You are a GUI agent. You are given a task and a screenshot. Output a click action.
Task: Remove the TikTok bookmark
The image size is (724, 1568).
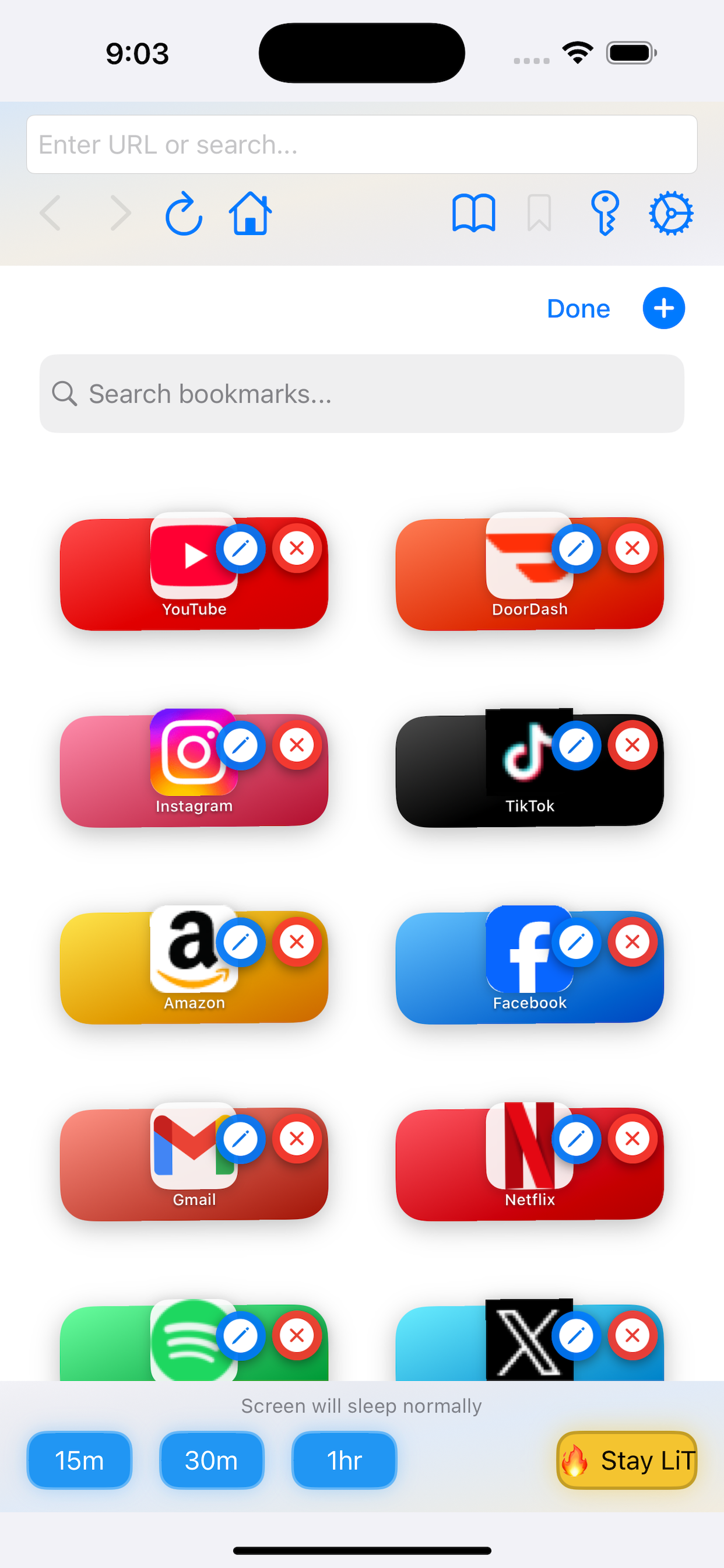click(x=632, y=745)
